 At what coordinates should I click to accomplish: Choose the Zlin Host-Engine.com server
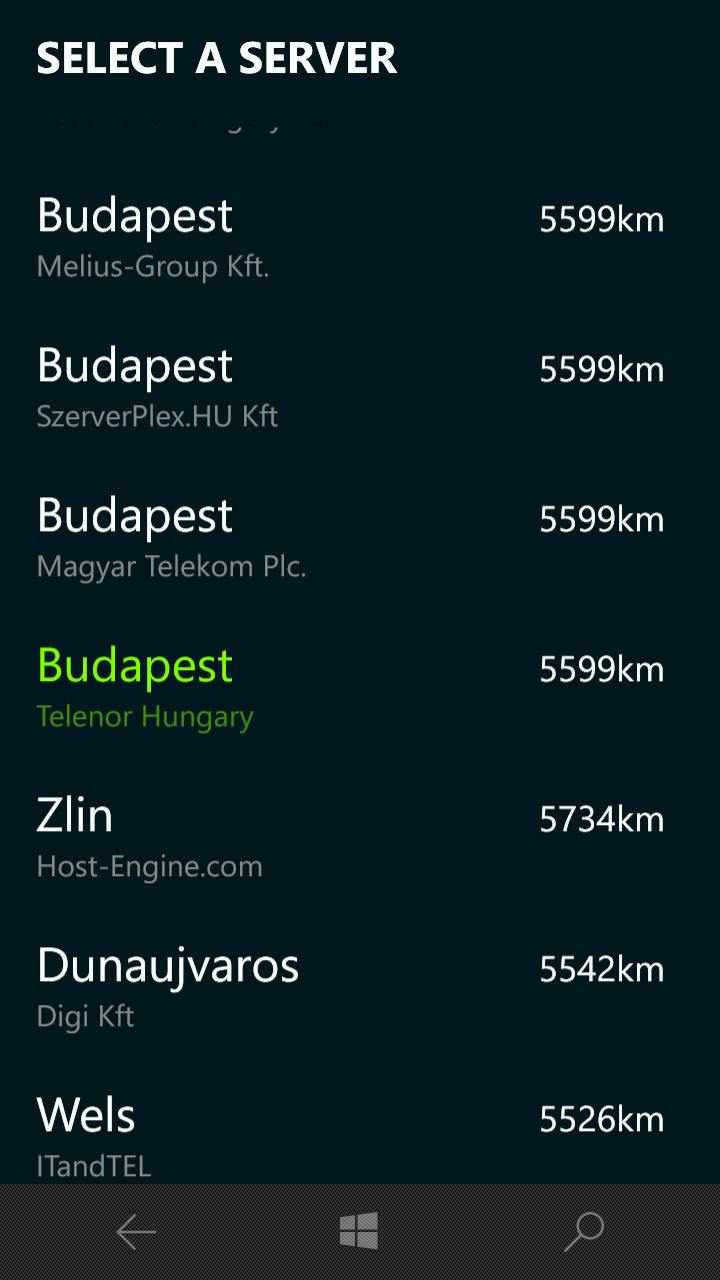(350, 838)
